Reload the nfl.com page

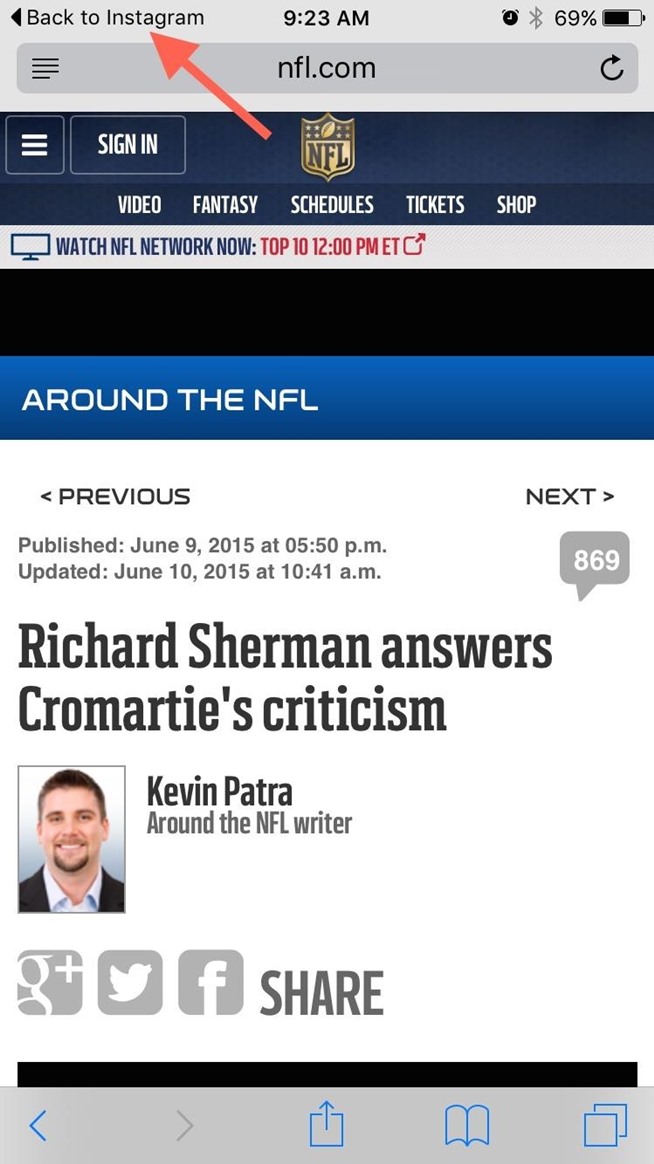pyautogui.click(x=611, y=68)
